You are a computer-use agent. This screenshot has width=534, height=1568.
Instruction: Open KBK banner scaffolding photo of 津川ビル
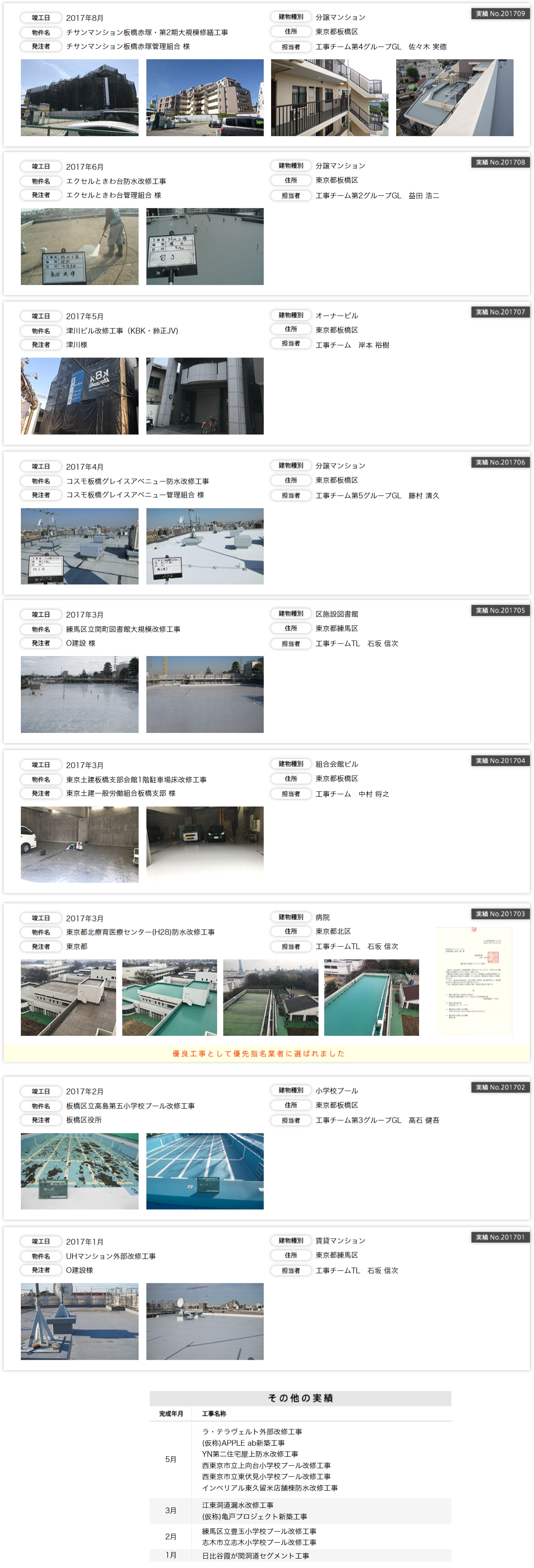79,395
